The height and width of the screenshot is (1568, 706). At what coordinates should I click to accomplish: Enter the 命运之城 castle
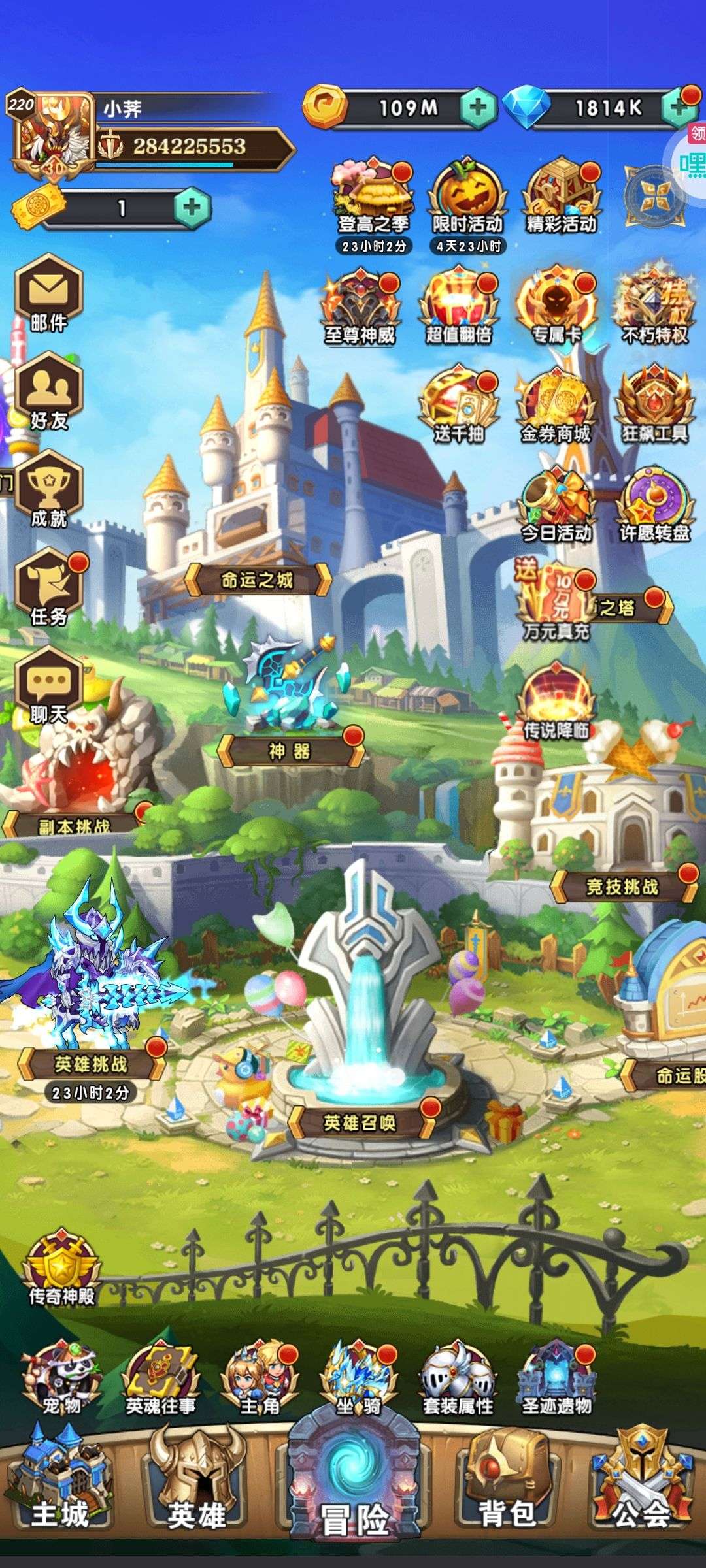(x=258, y=580)
